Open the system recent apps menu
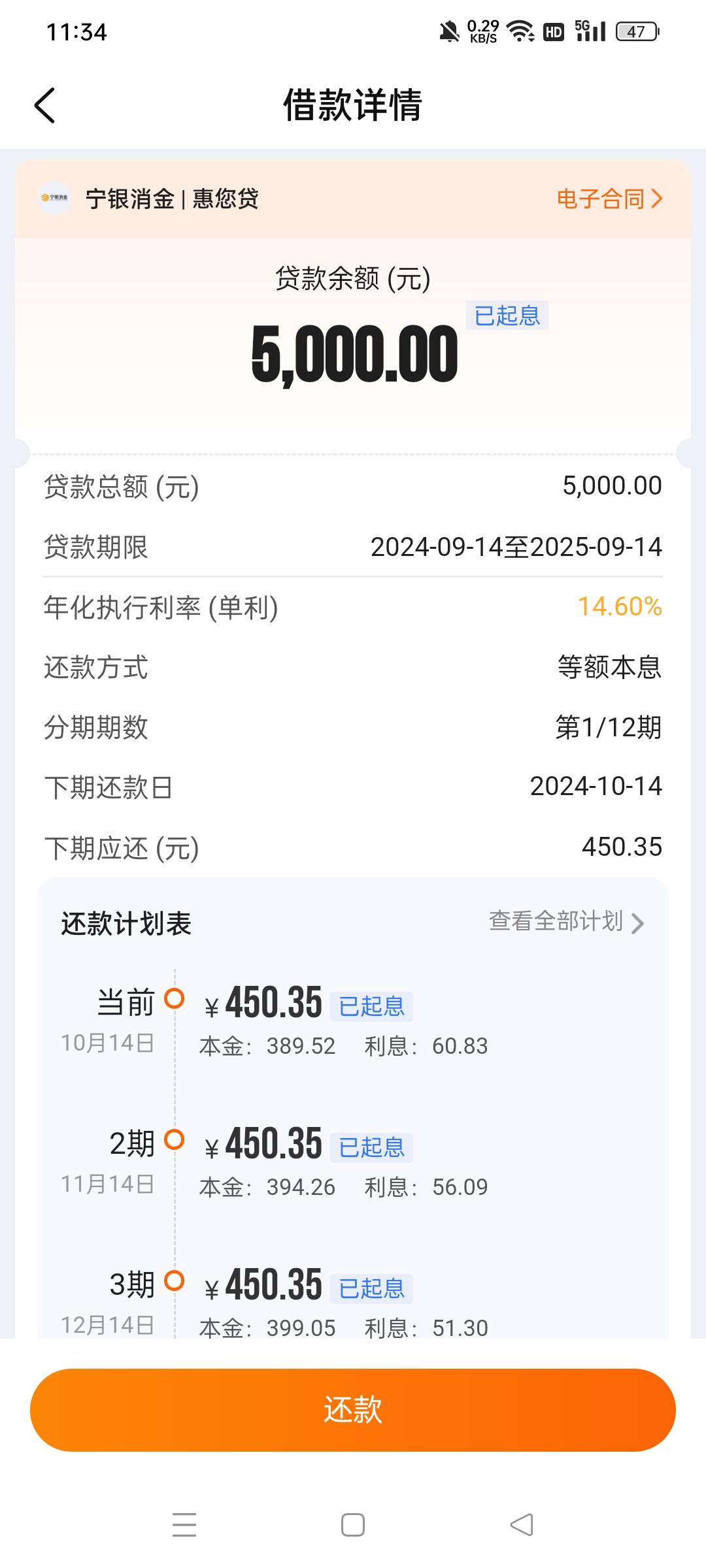 (x=184, y=1525)
